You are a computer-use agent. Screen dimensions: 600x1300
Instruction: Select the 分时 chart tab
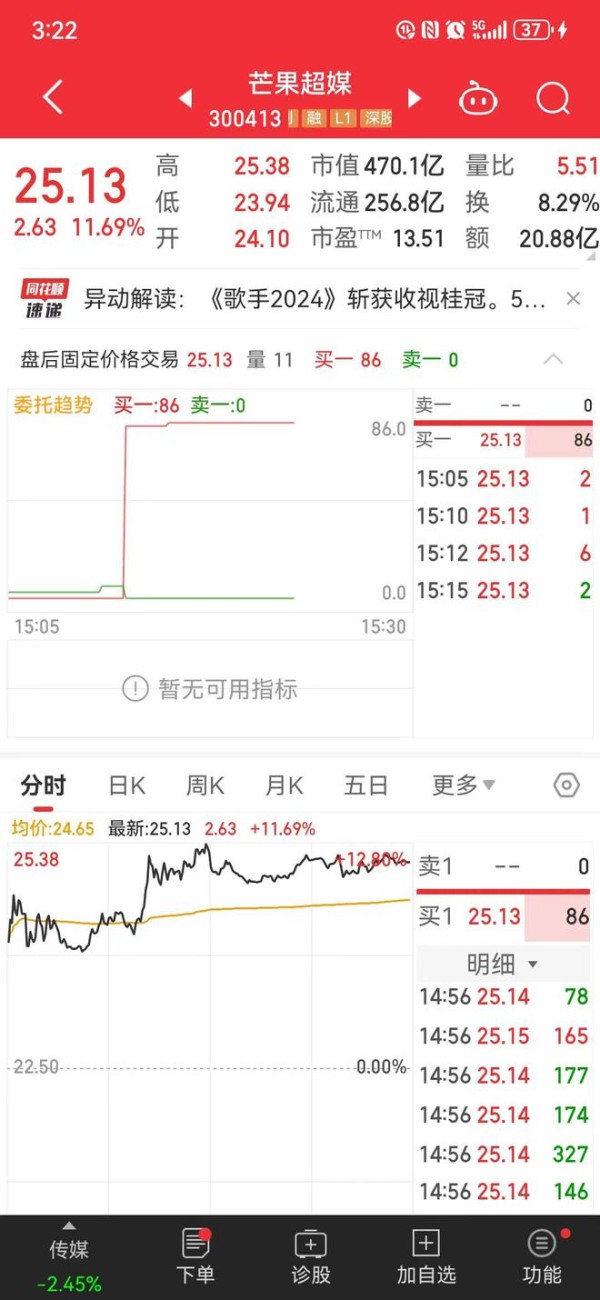43,786
